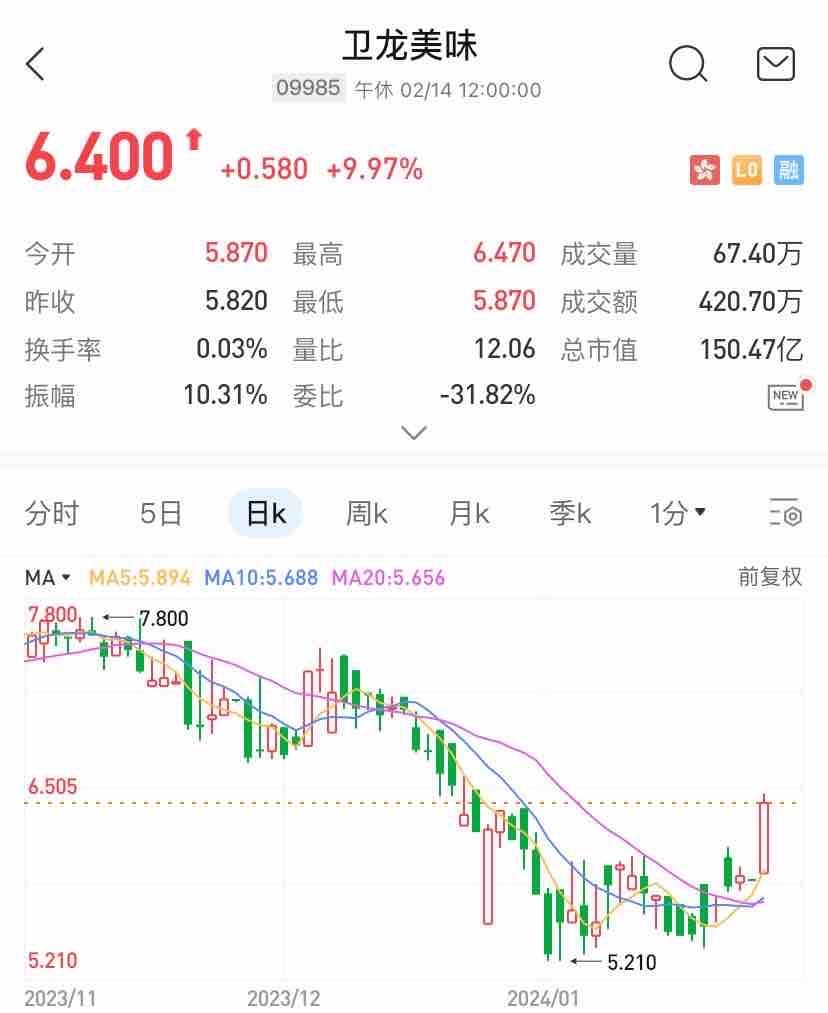
Task: Expand more quote details chevron
Action: [414, 433]
